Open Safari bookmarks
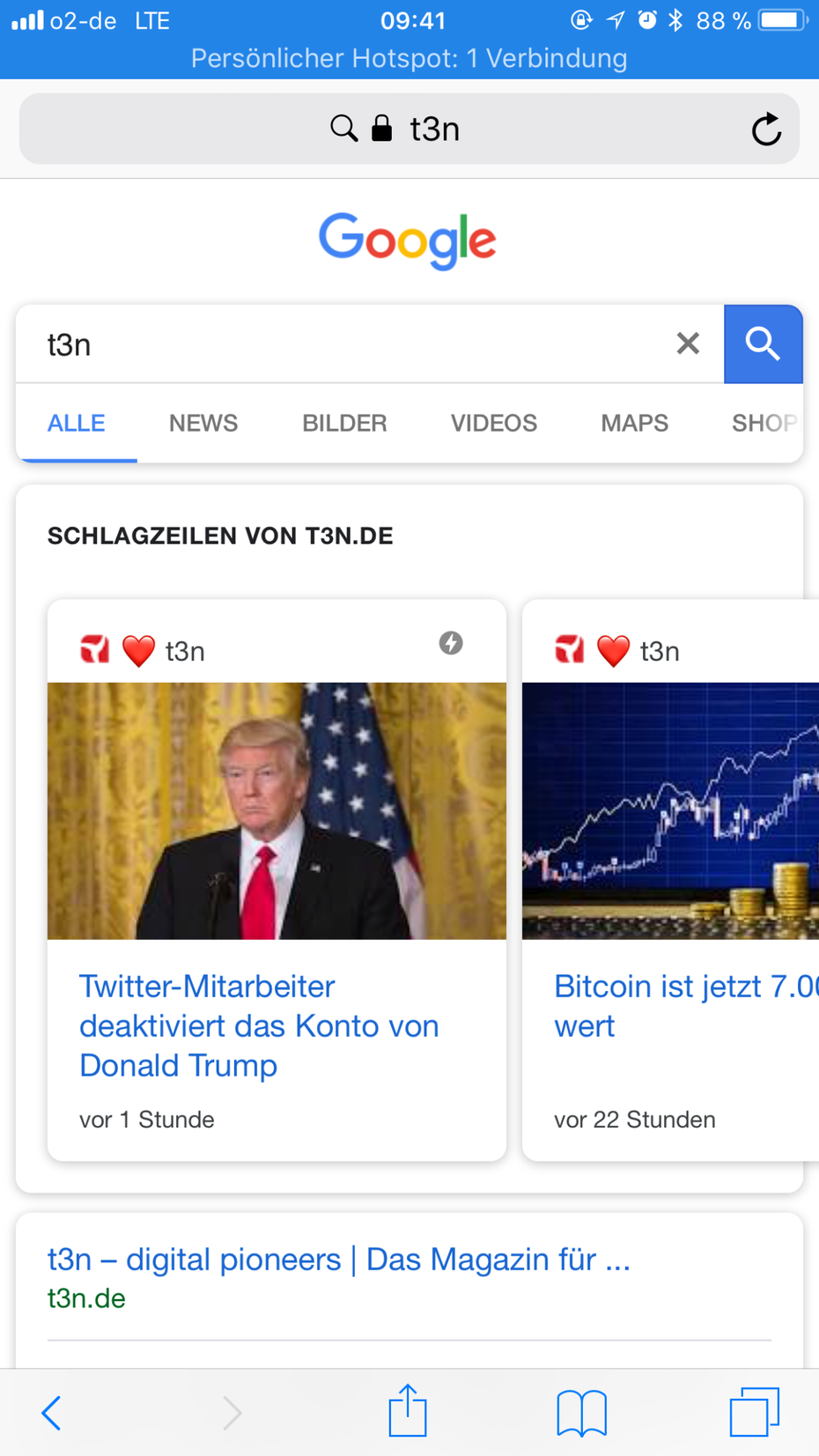The image size is (819, 1456). click(581, 1413)
